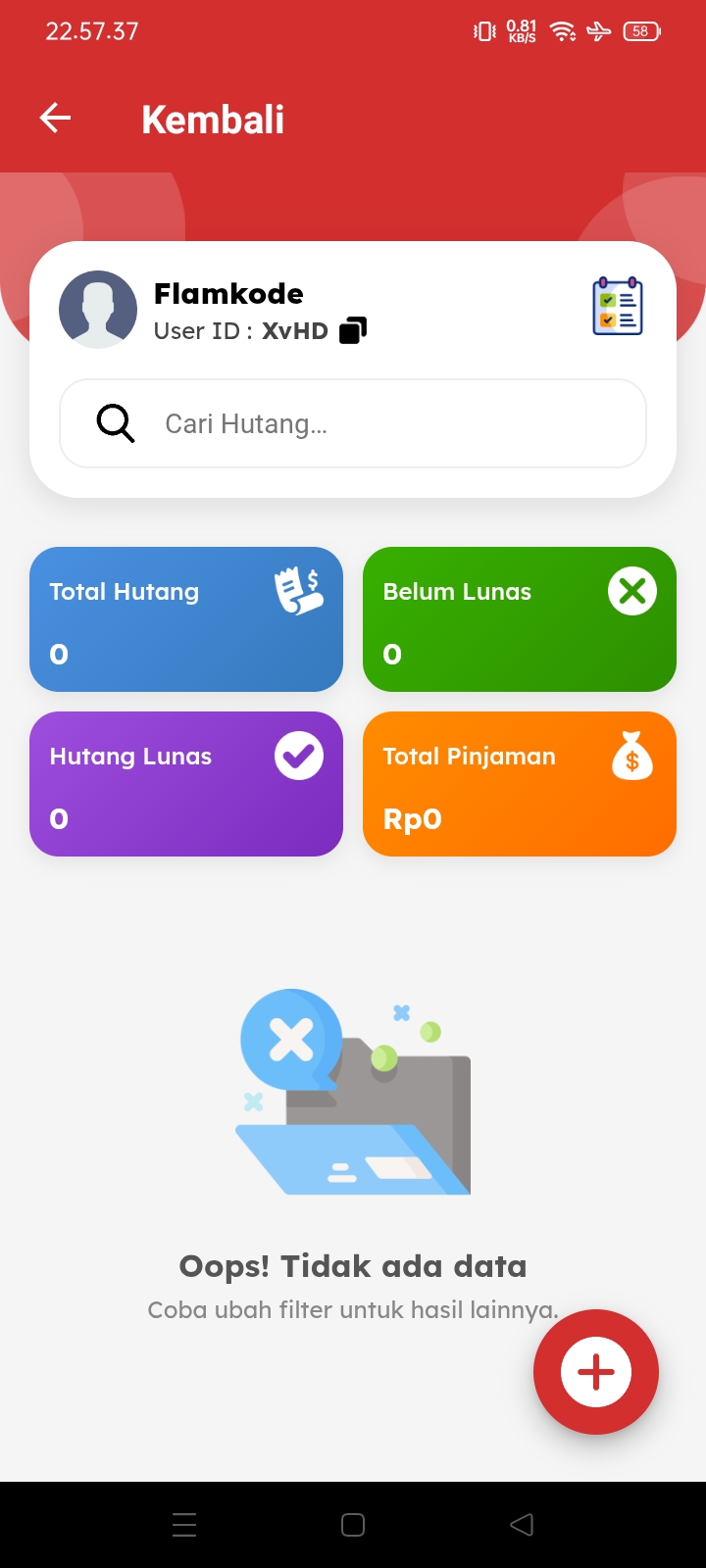This screenshot has width=706, height=1568.
Task: Go back using the Kembali arrow
Action: coord(56,119)
